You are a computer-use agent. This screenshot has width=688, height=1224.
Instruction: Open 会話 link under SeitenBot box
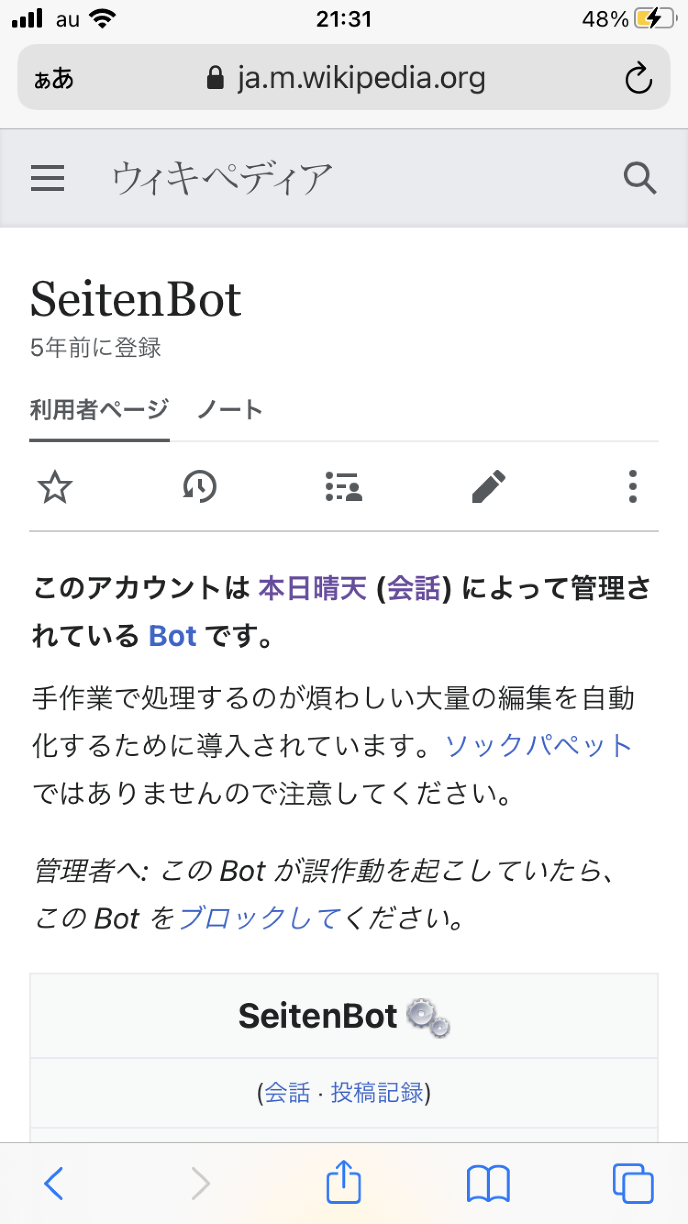(286, 1093)
